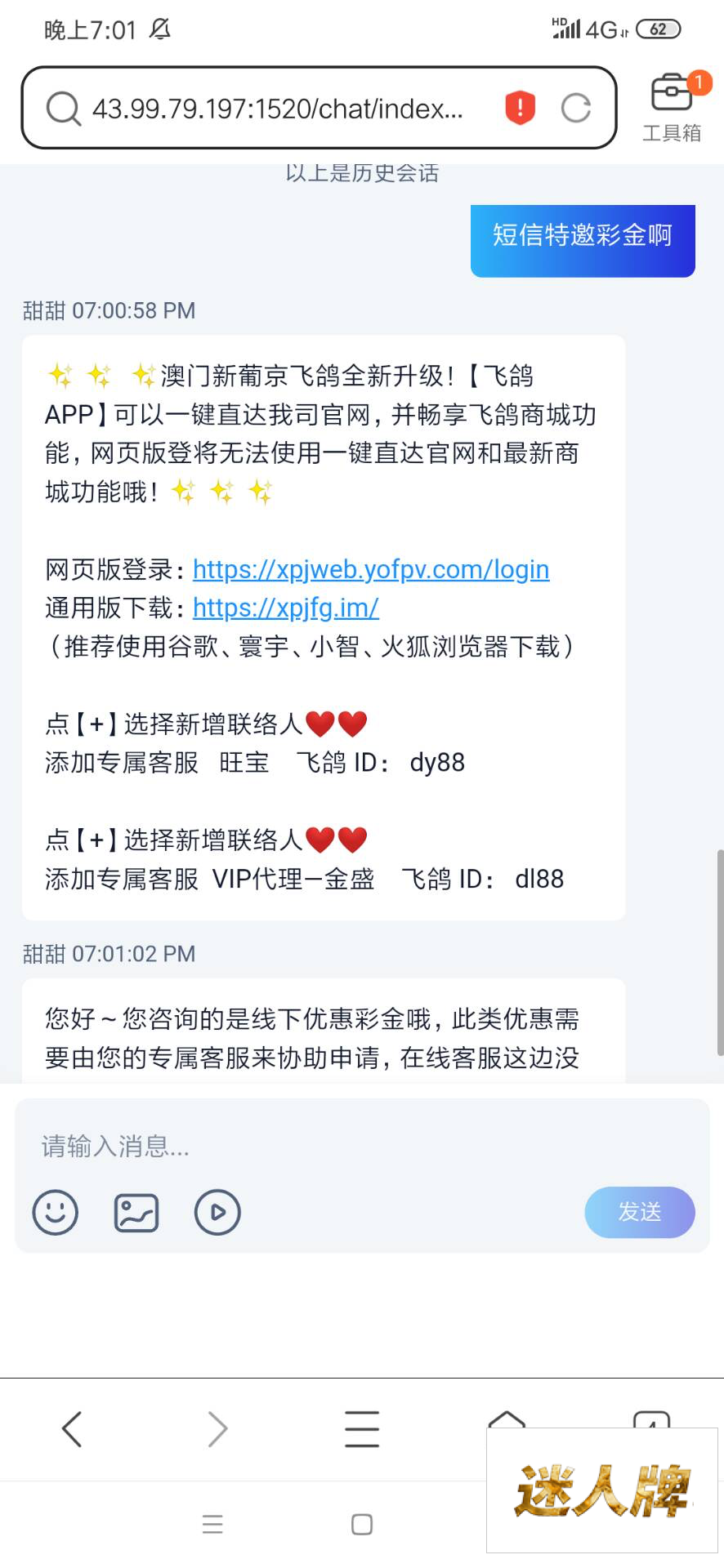Open the browser hamburger menu
This screenshot has width=724, height=1568.
(362, 1429)
